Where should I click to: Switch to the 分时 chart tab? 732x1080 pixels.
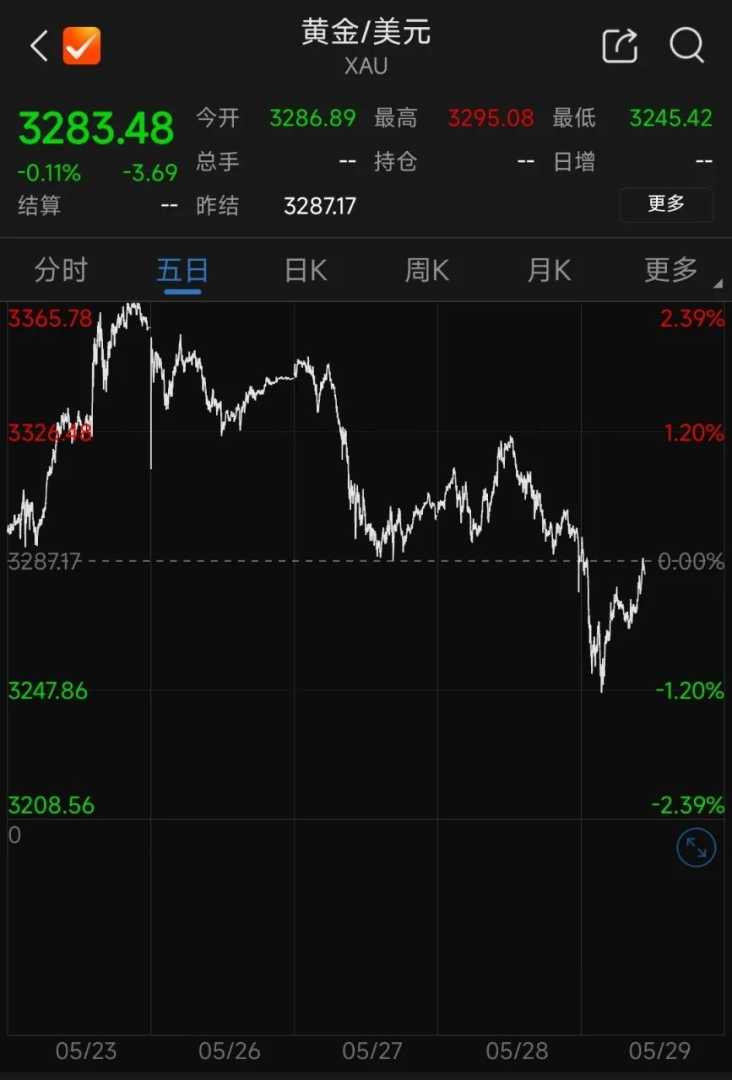[61, 270]
